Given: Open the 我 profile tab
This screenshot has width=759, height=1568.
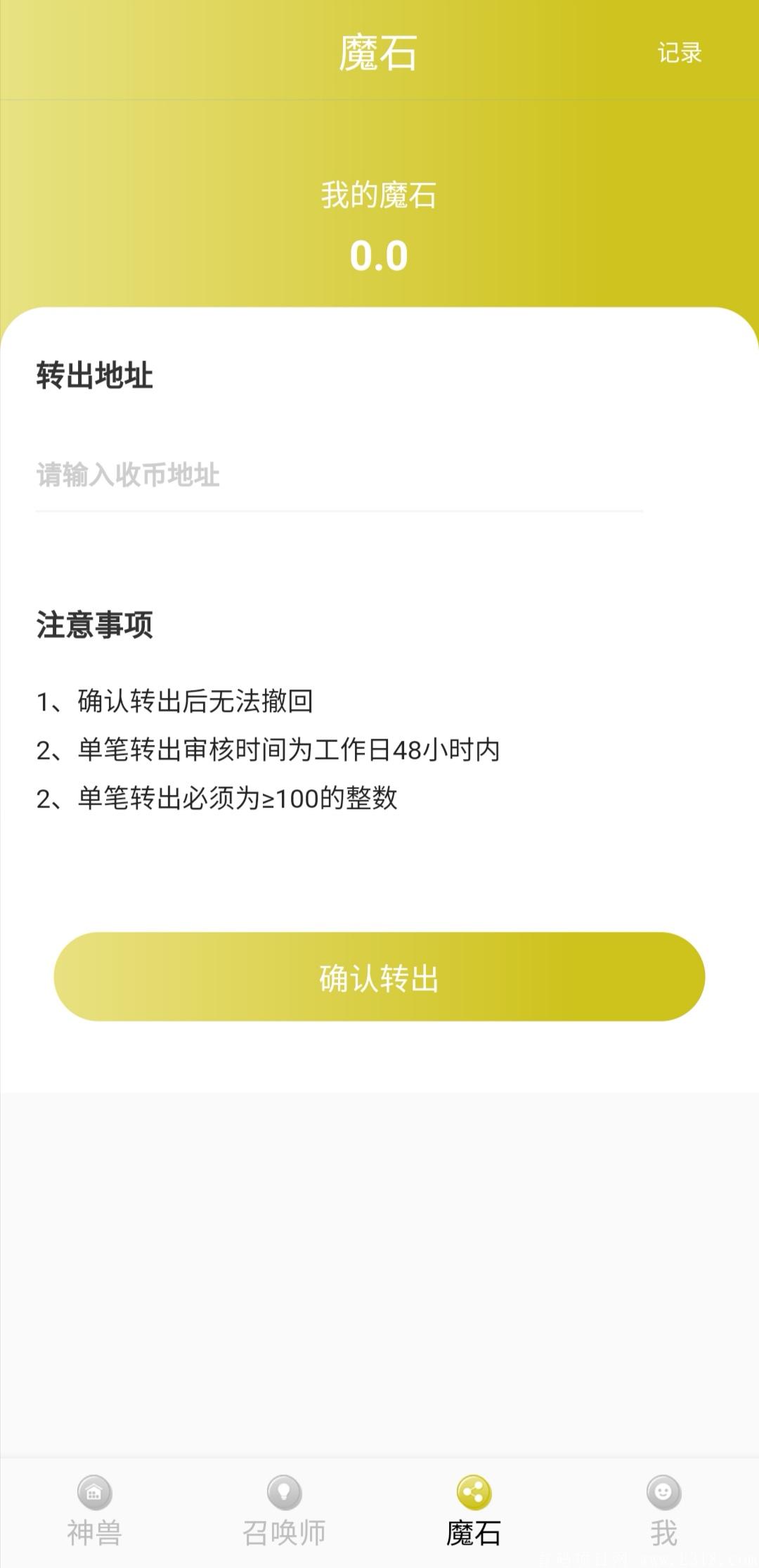Looking at the screenshot, I should click(x=663, y=1512).
